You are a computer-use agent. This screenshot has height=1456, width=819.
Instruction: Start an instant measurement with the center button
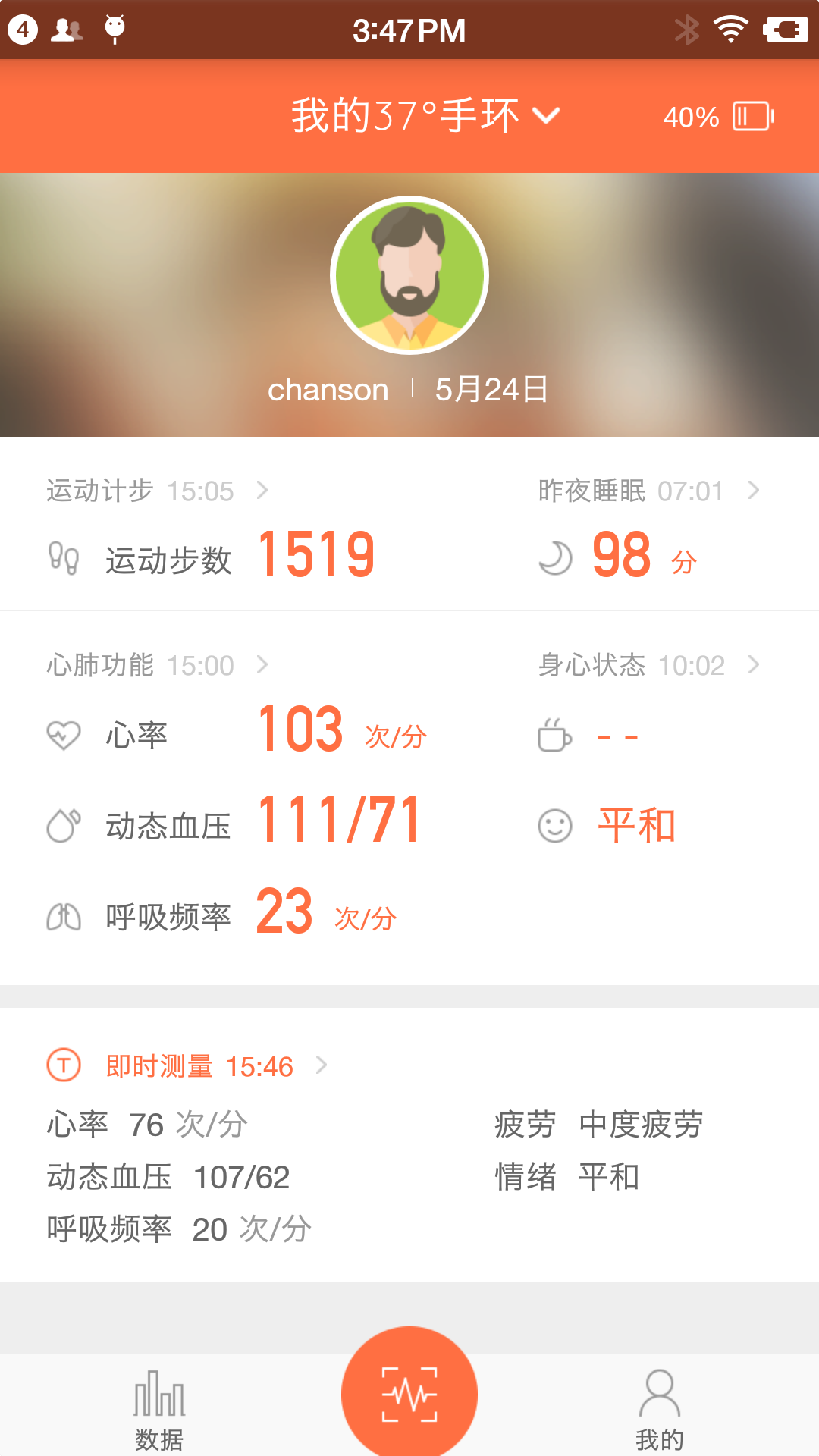[409, 1394]
